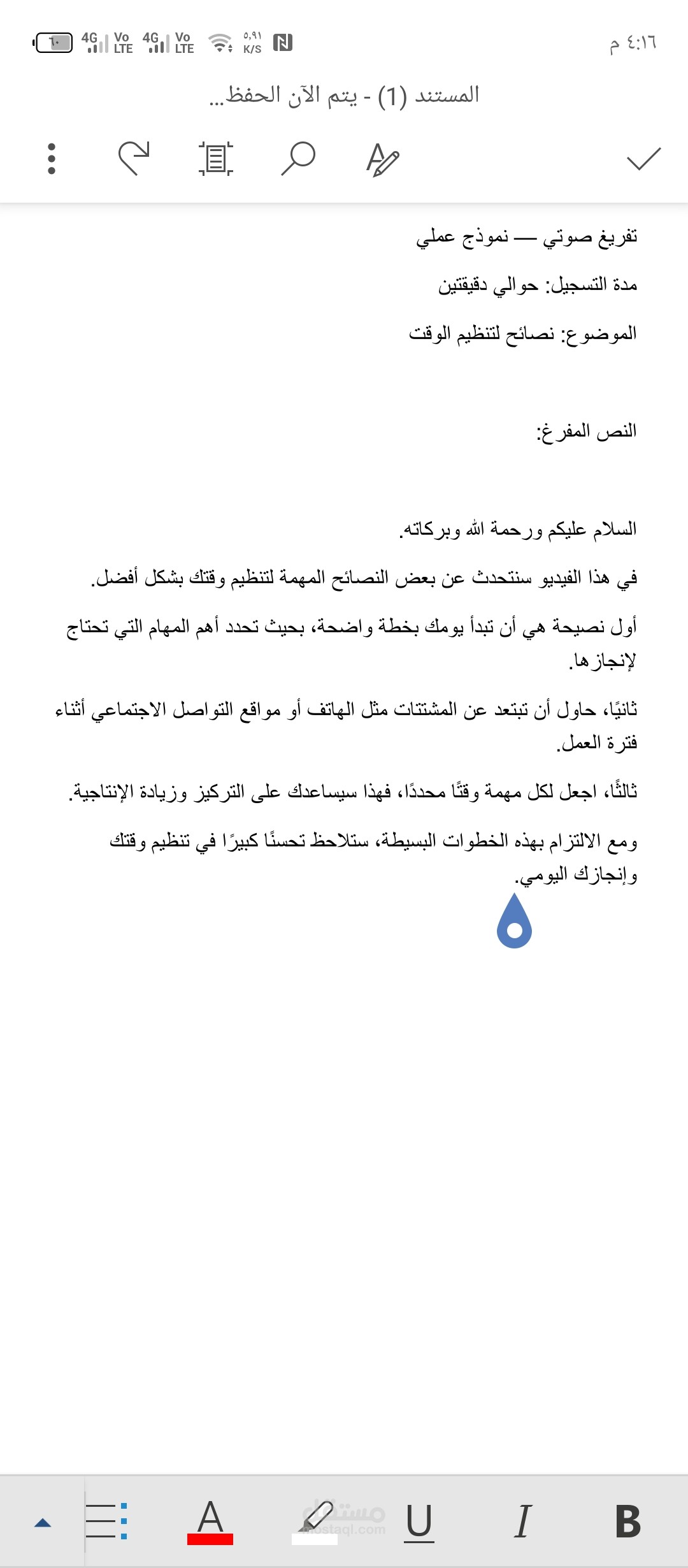Underline the selected text
The image size is (688, 1568).
pyautogui.click(x=419, y=1521)
